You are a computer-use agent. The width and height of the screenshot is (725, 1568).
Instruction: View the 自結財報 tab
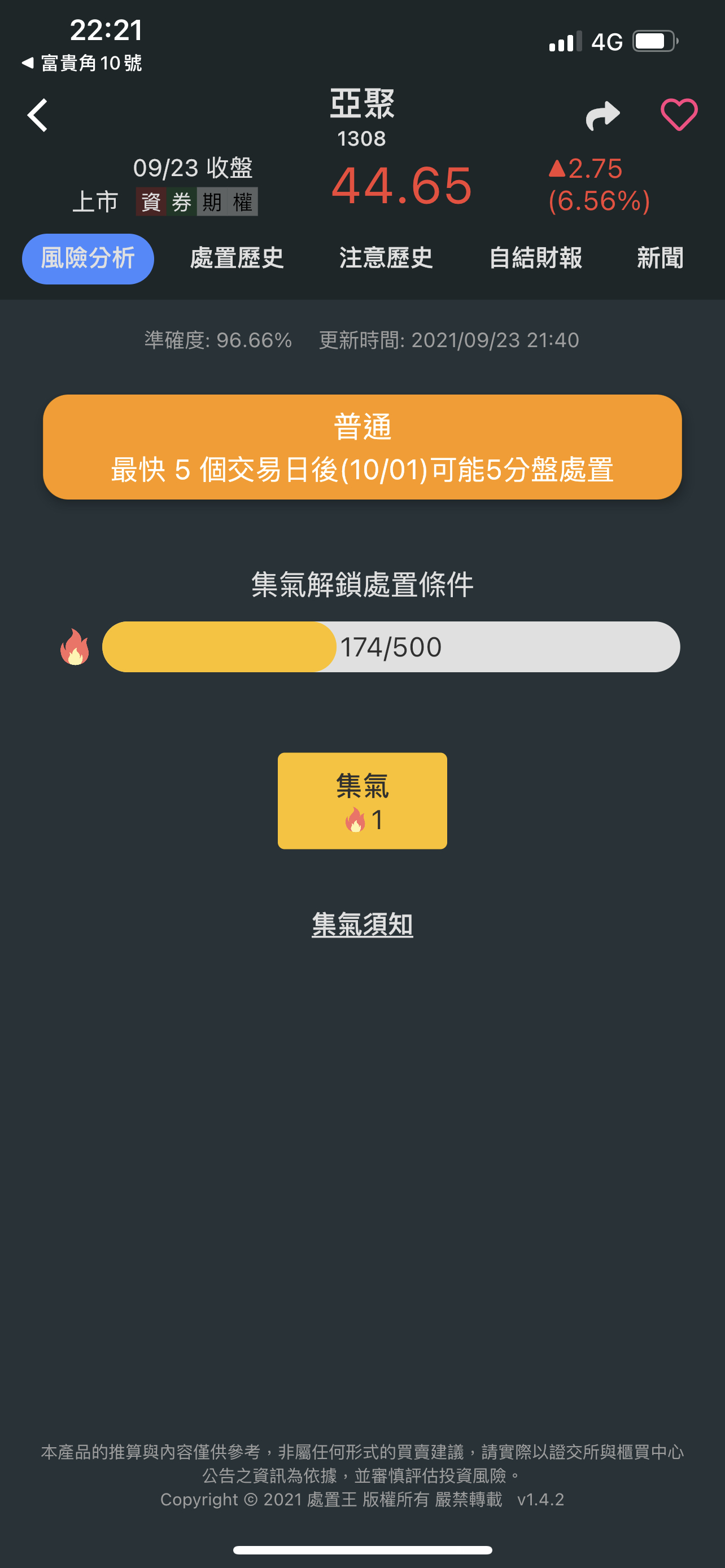pos(535,259)
